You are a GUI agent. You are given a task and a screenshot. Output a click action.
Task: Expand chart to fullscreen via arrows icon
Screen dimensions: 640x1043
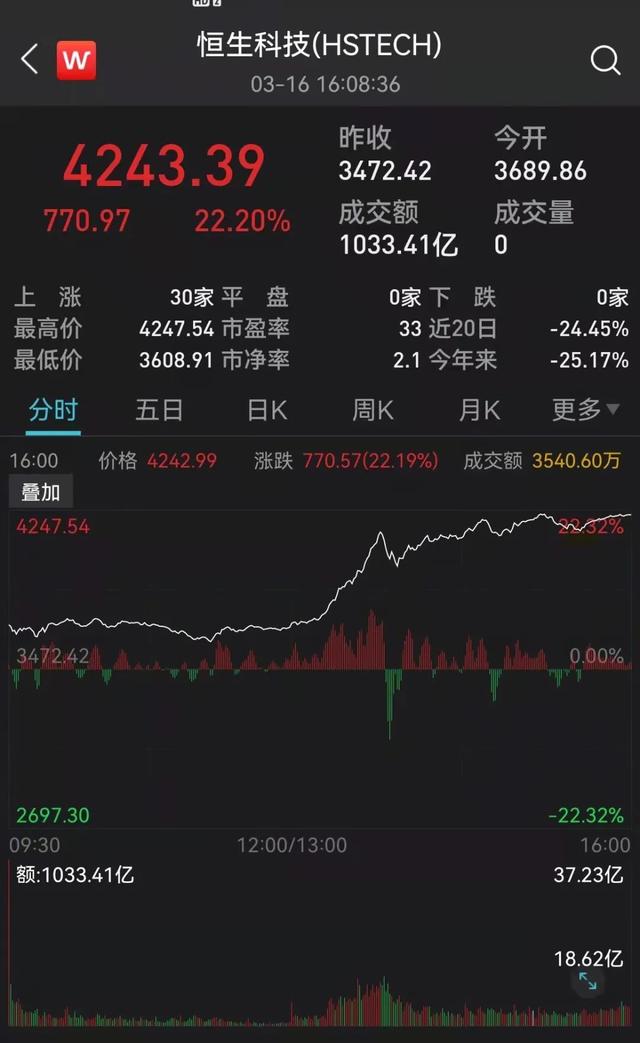click(x=587, y=980)
